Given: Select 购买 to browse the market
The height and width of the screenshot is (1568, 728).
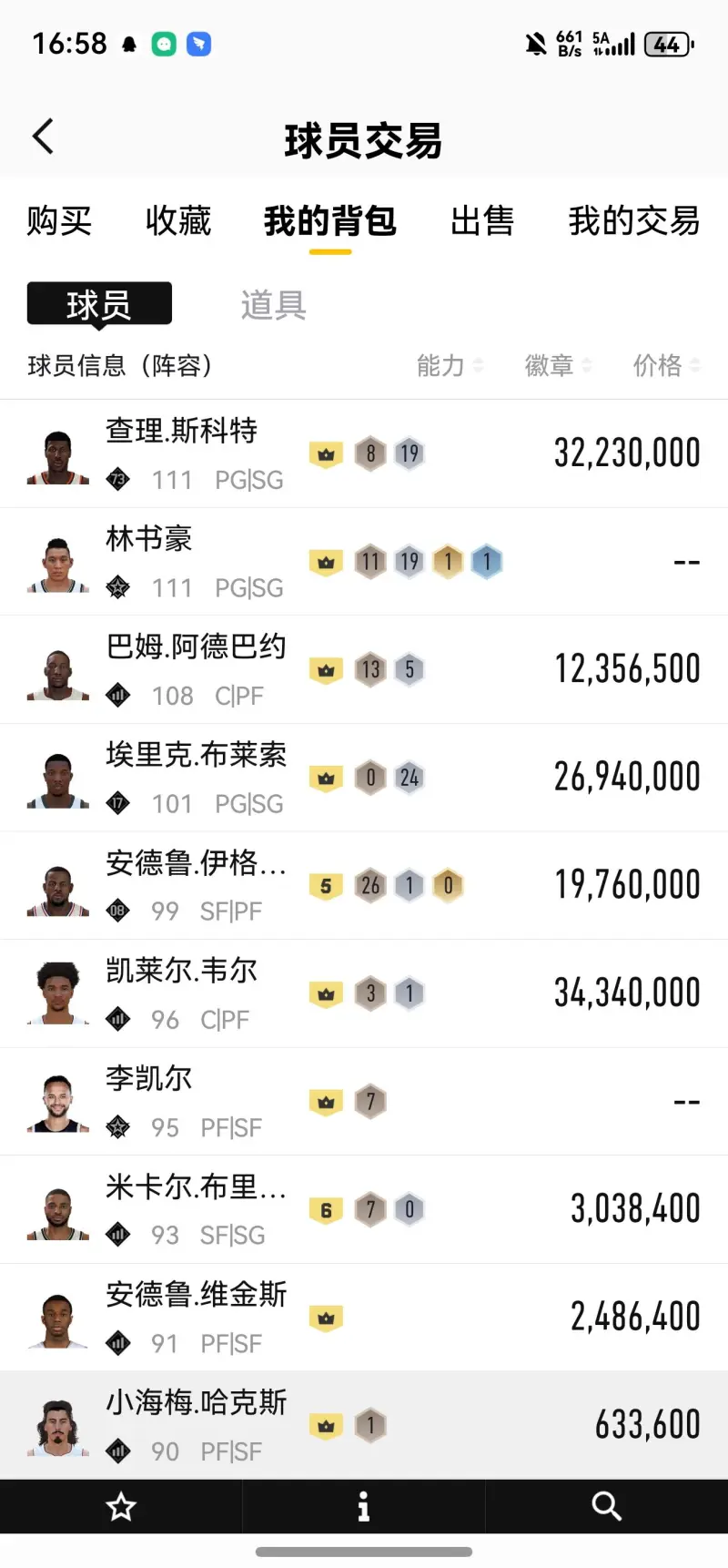Looking at the screenshot, I should pyautogui.click(x=58, y=221).
